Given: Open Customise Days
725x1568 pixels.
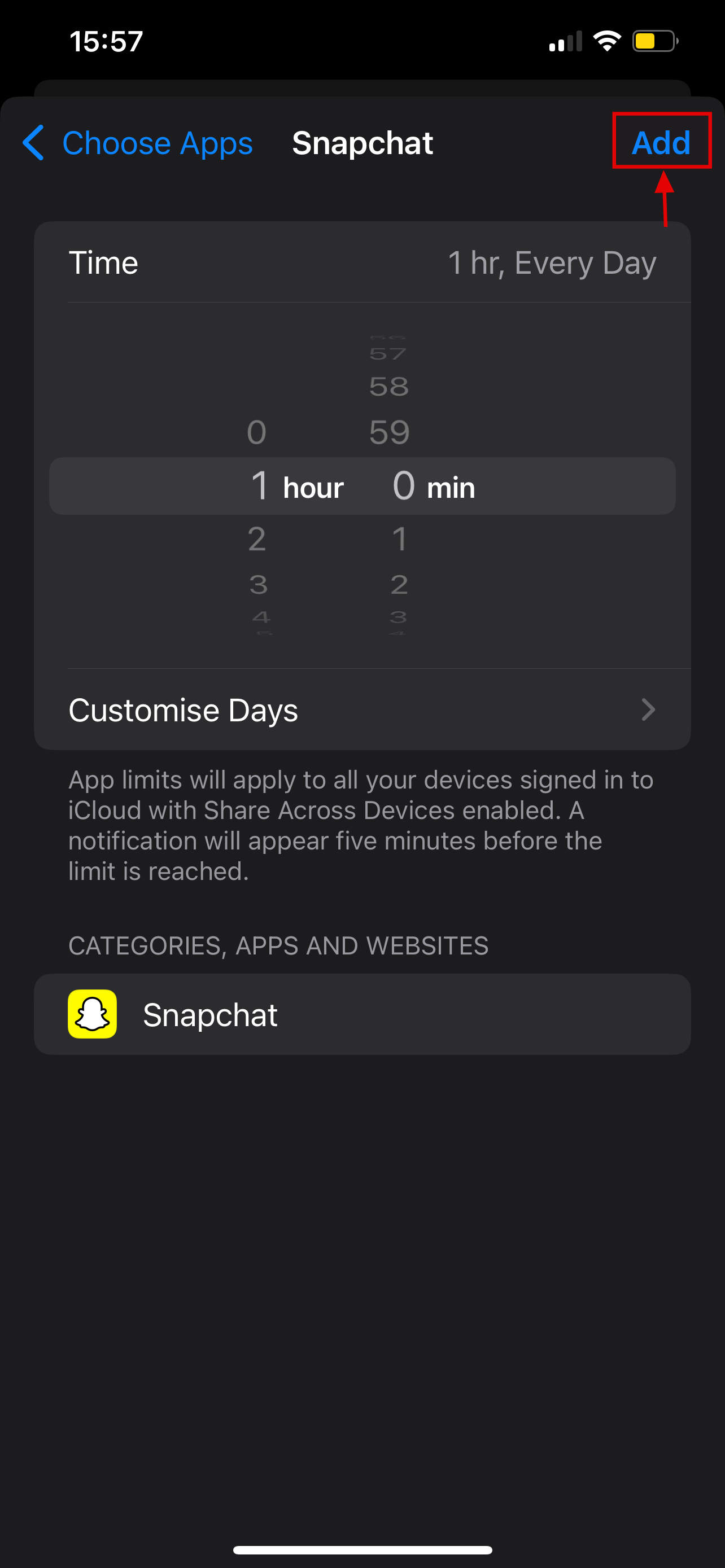Looking at the screenshot, I should coord(362,709).
